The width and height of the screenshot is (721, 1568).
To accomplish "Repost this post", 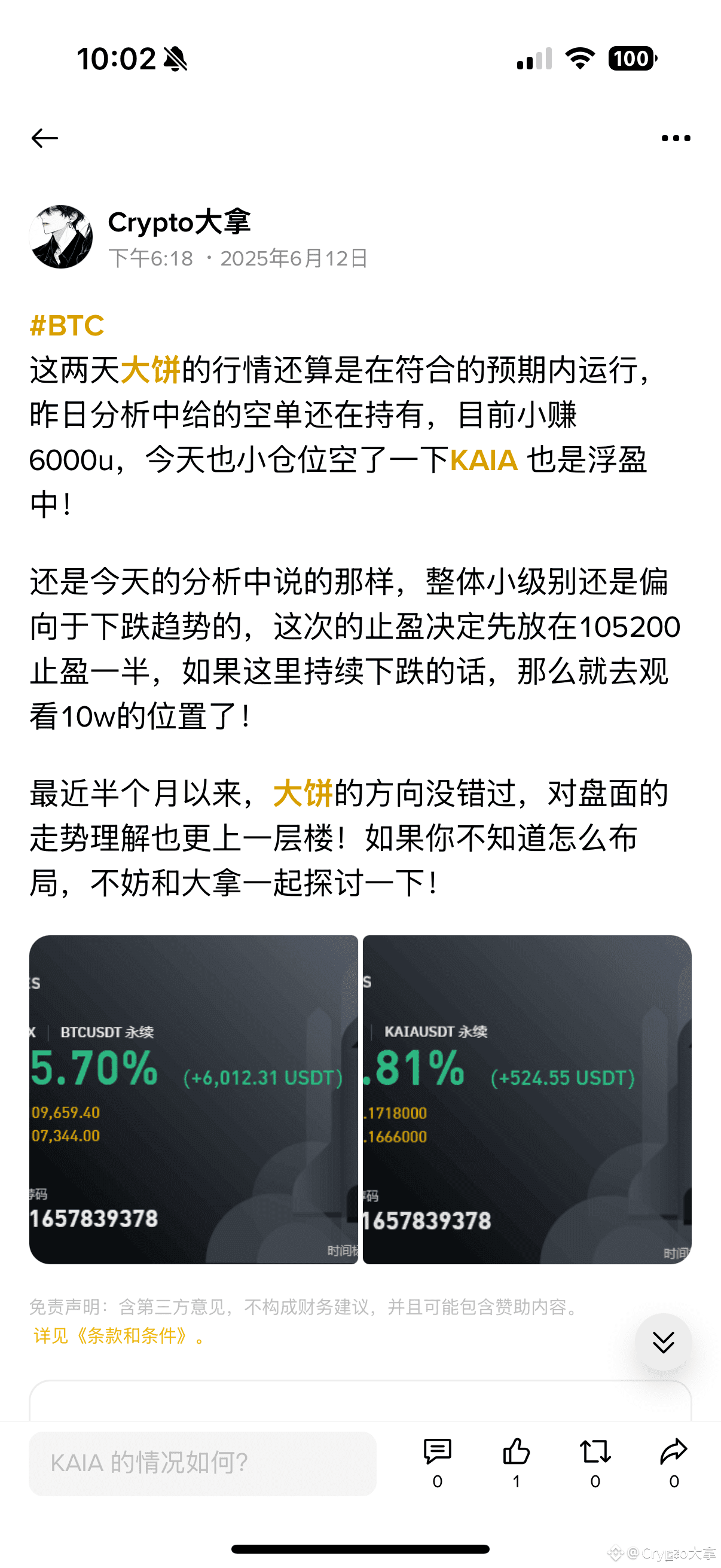I will tap(595, 1453).
